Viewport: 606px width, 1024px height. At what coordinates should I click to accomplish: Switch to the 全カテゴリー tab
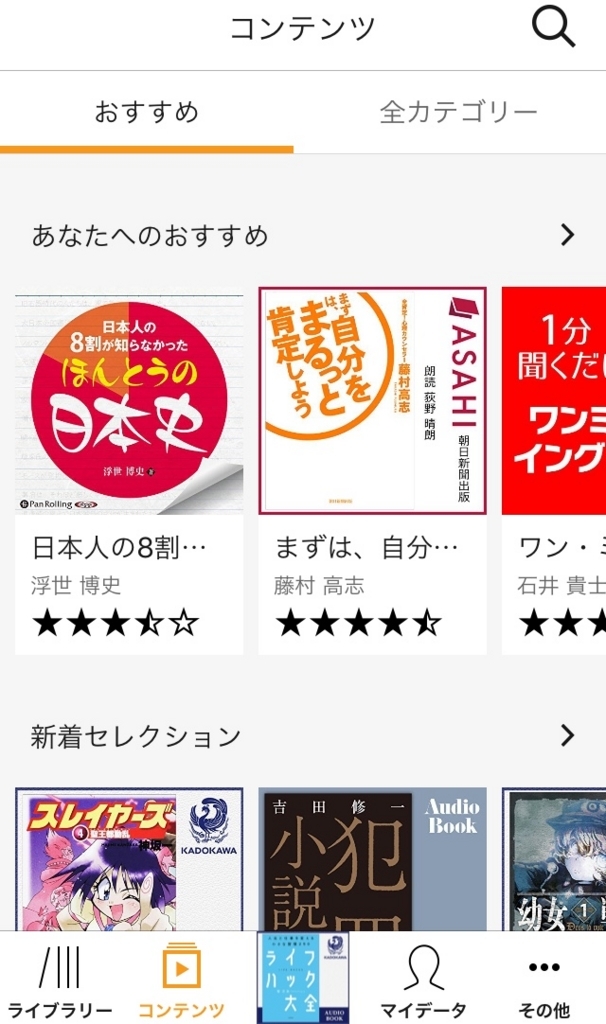[458, 112]
